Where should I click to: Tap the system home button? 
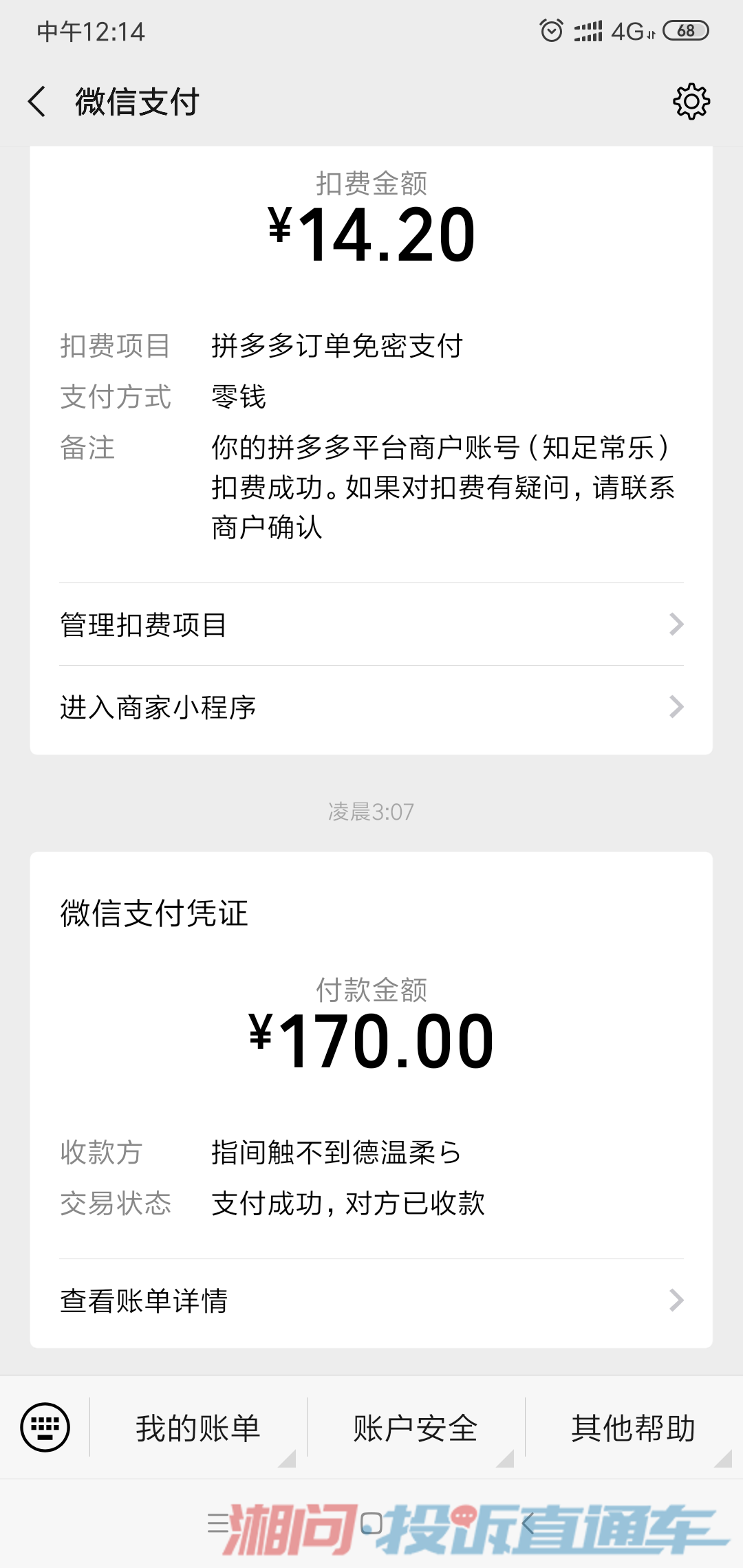coord(371,1523)
